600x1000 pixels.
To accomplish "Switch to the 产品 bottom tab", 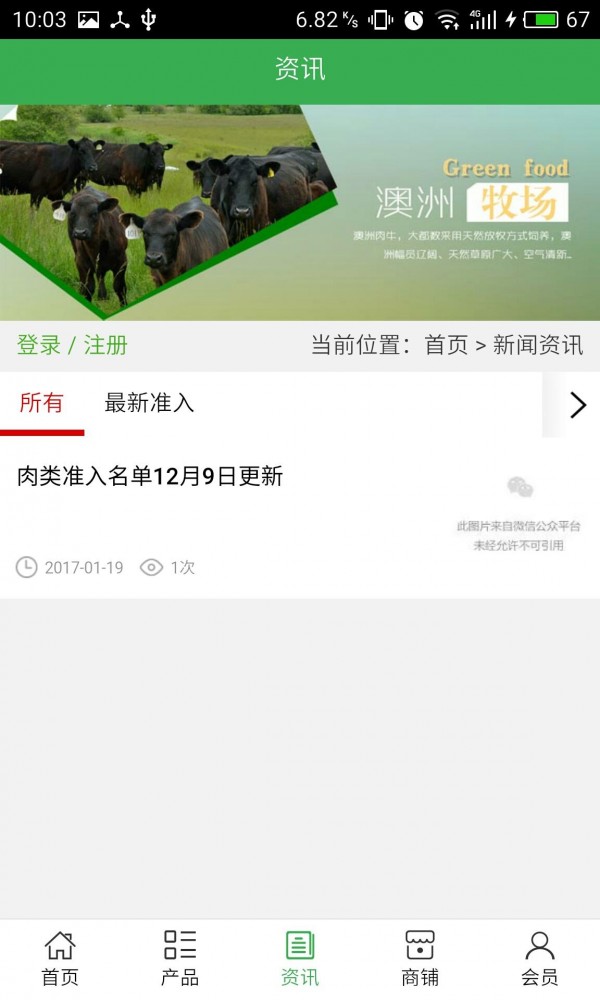I will click(x=180, y=958).
